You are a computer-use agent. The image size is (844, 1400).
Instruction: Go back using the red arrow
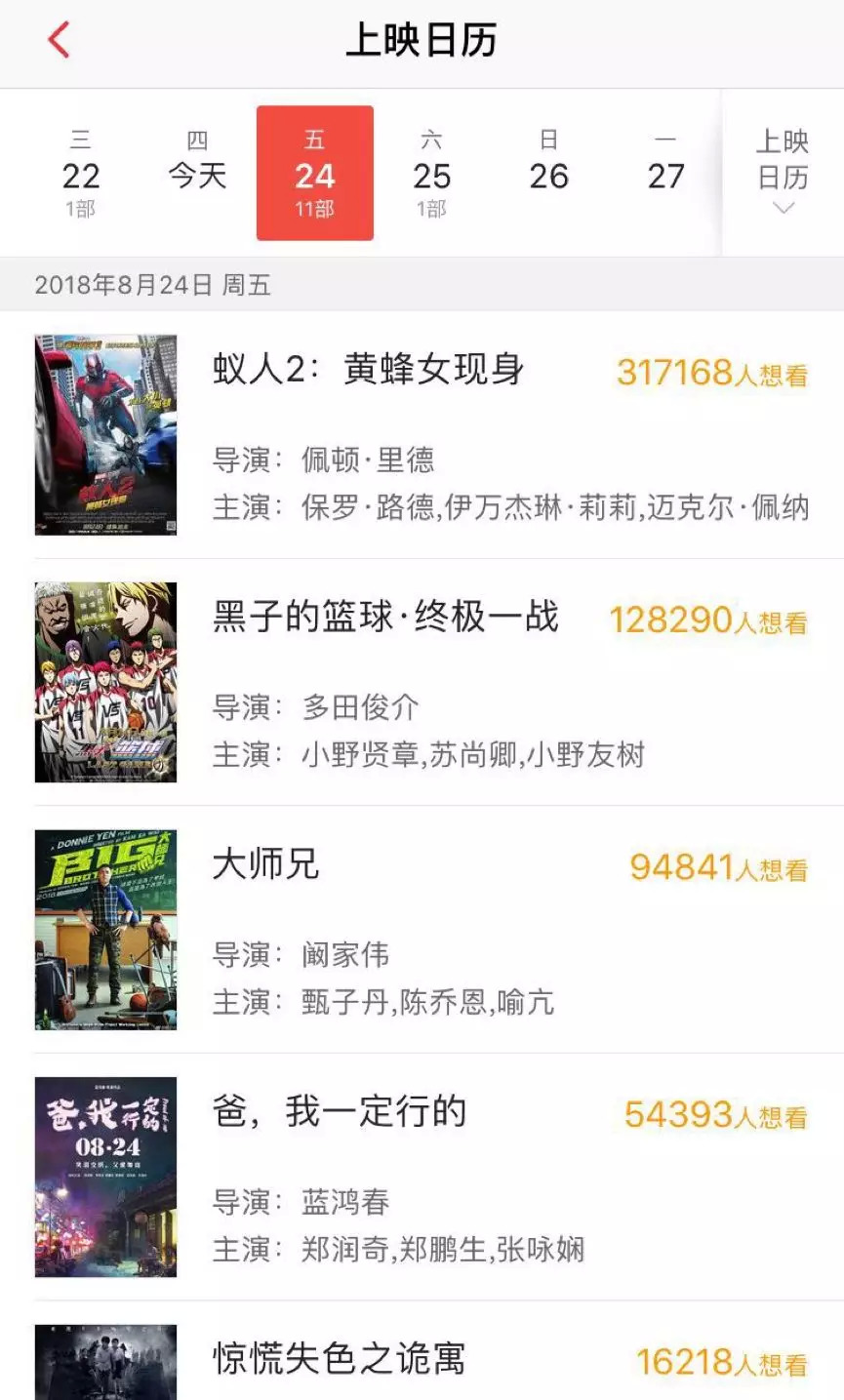[x=60, y=41]
